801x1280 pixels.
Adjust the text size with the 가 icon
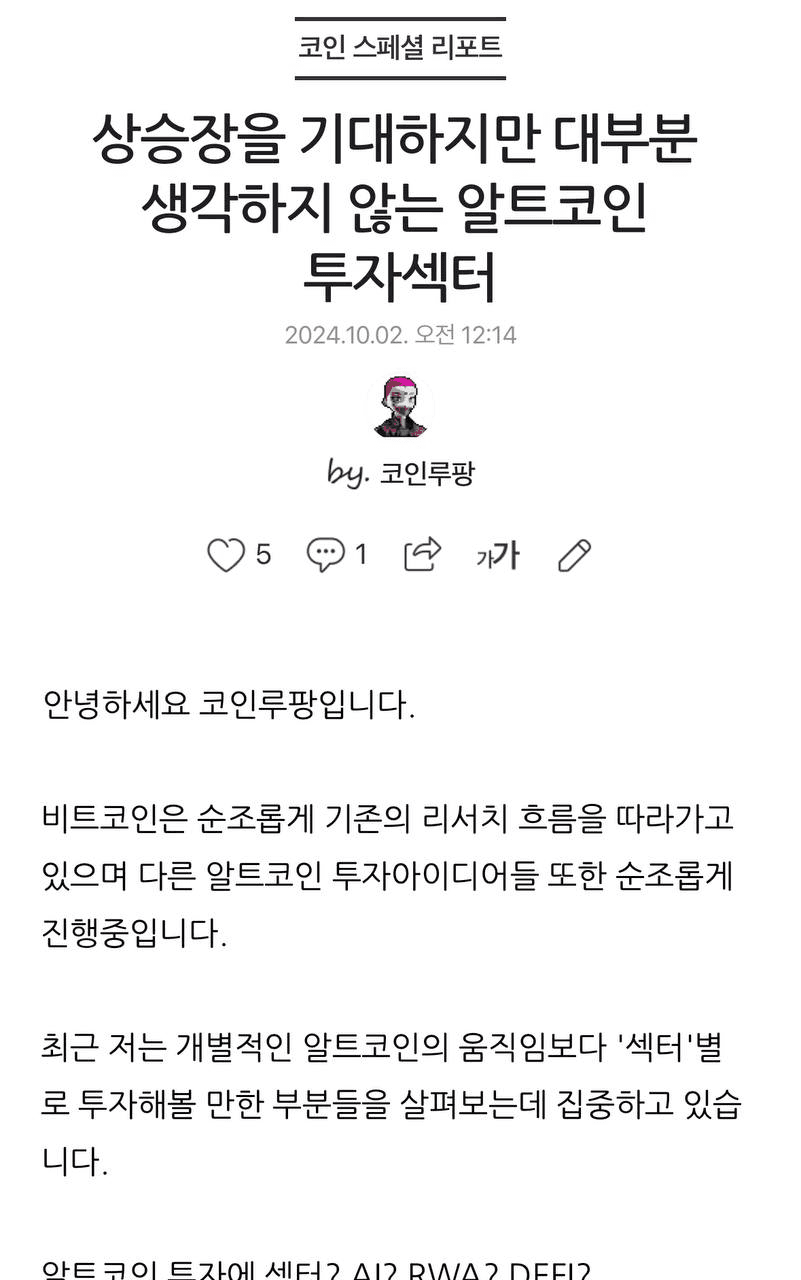[x=497, y=554]
